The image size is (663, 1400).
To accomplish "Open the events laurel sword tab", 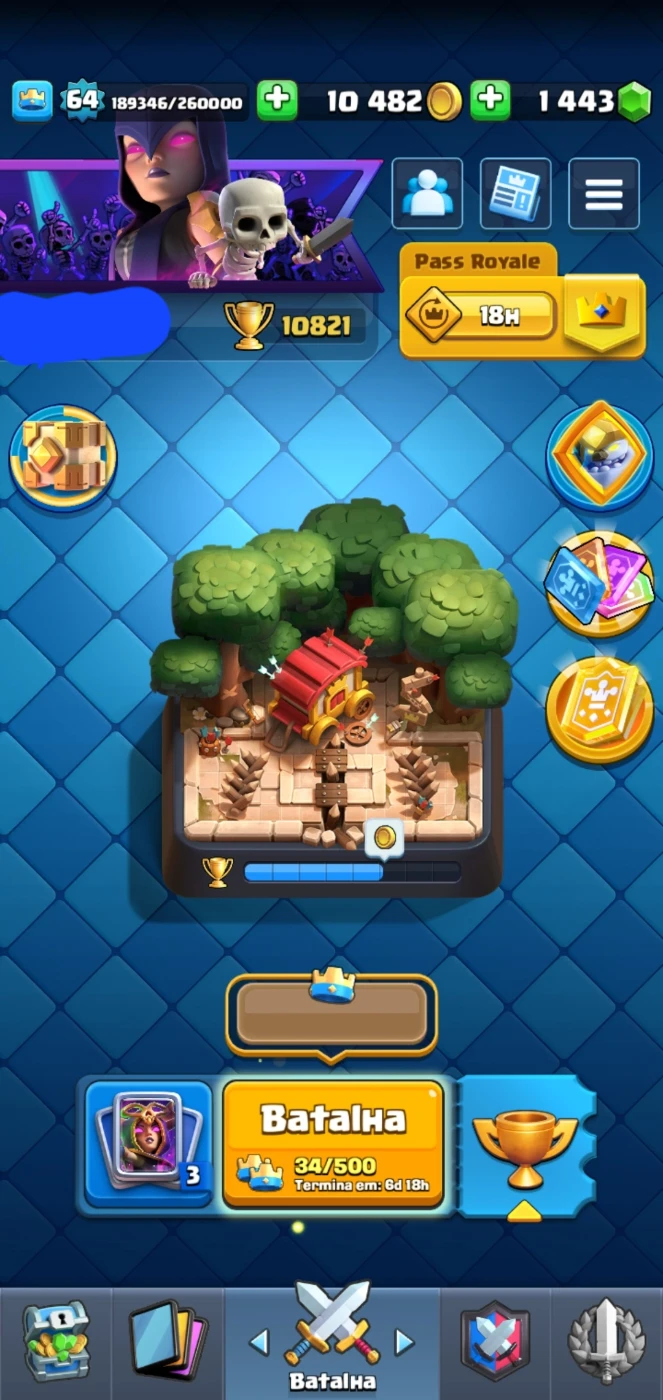I will point(606,1342).
